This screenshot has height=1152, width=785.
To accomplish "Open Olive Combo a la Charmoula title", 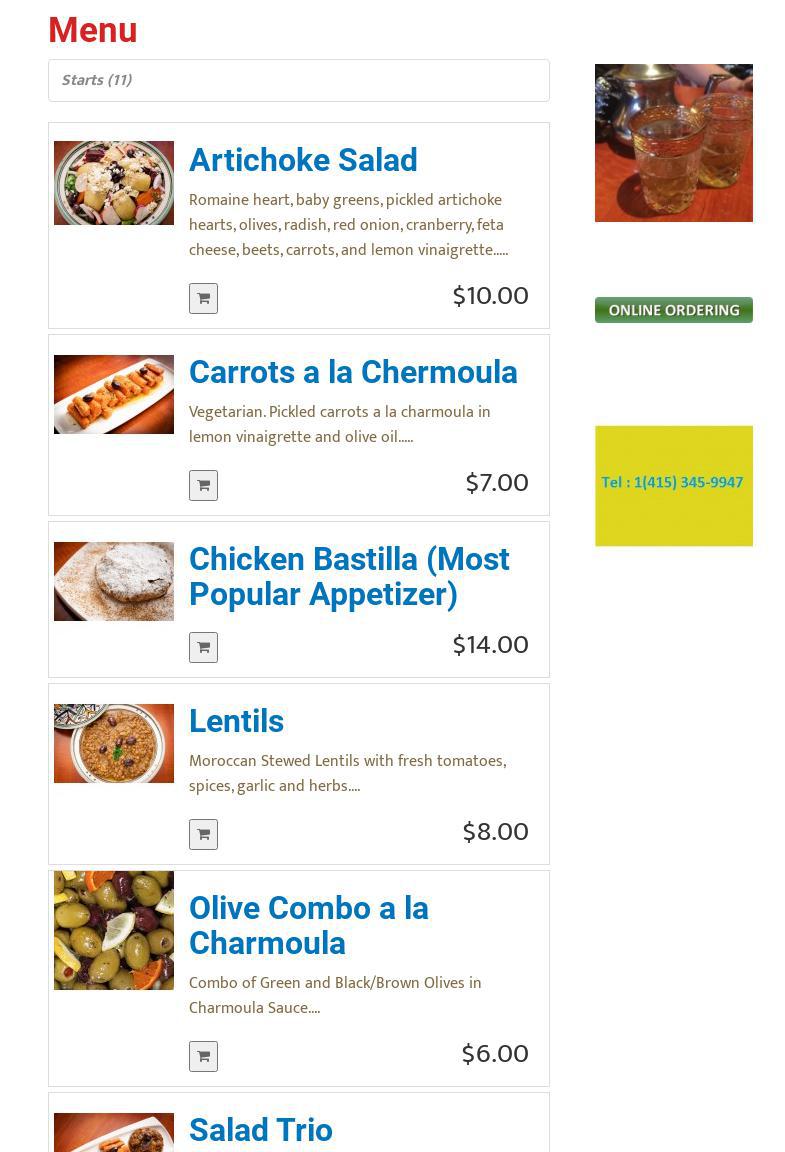I will point(308,925).
